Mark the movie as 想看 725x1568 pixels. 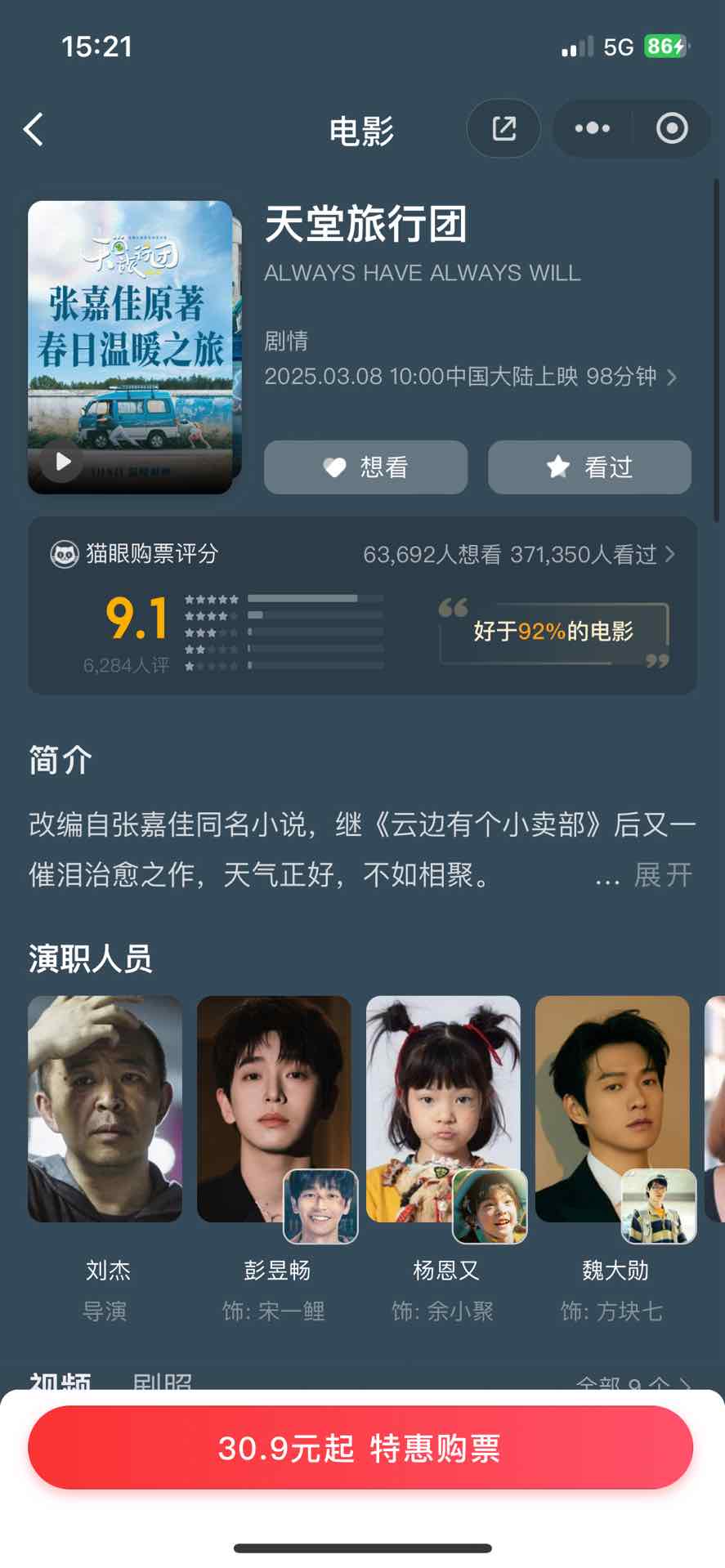click(x=365, y=467)
